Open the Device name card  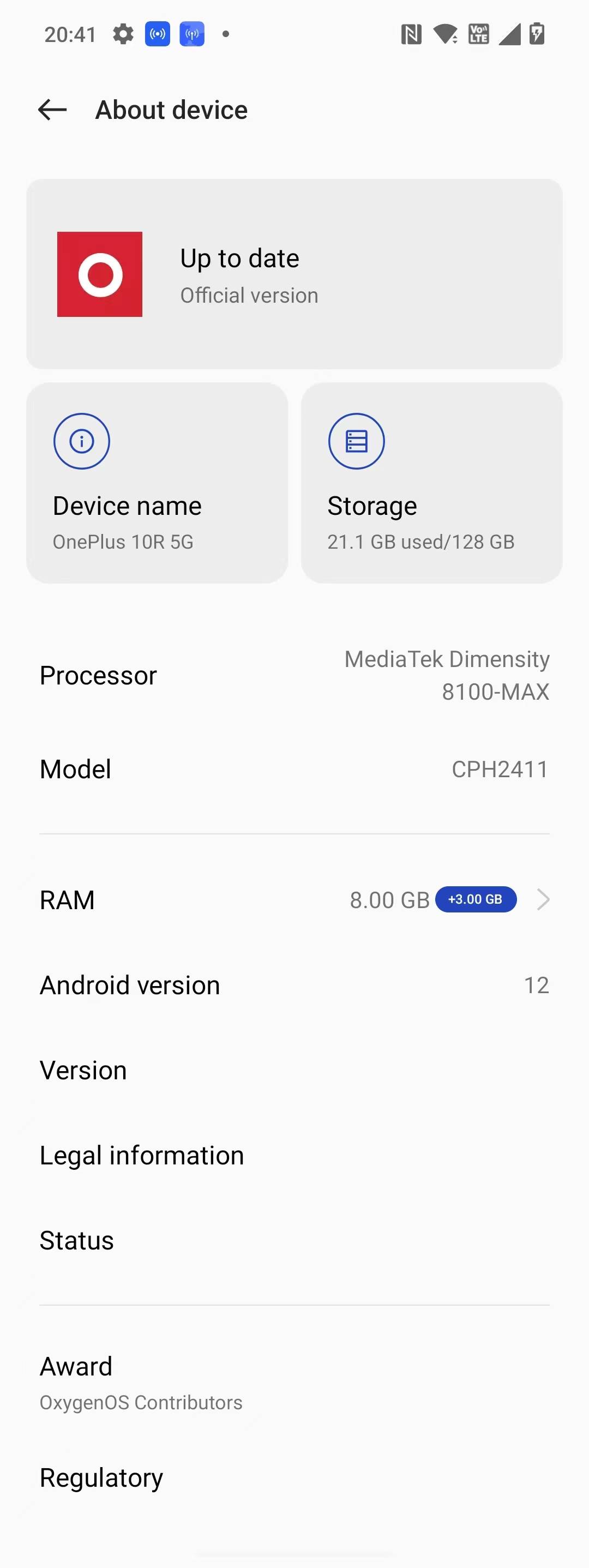(157, 483)
